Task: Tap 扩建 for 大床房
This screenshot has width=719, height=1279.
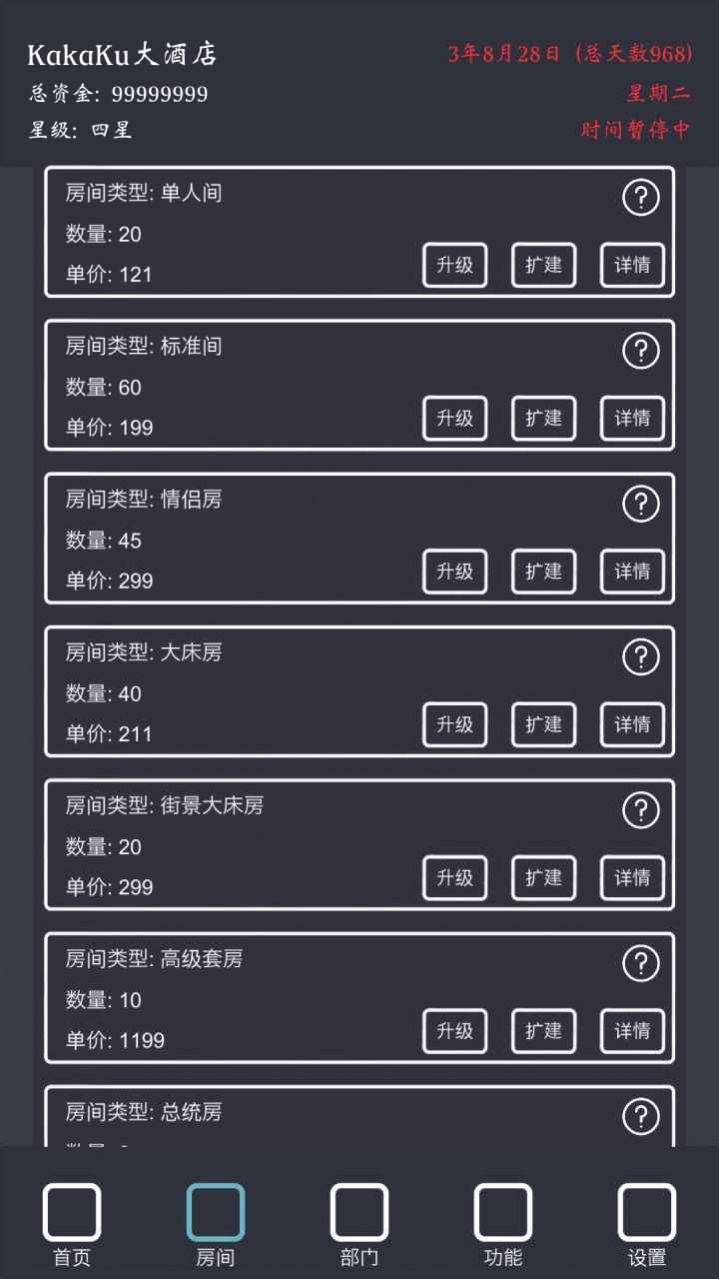Action: [543, 724]
